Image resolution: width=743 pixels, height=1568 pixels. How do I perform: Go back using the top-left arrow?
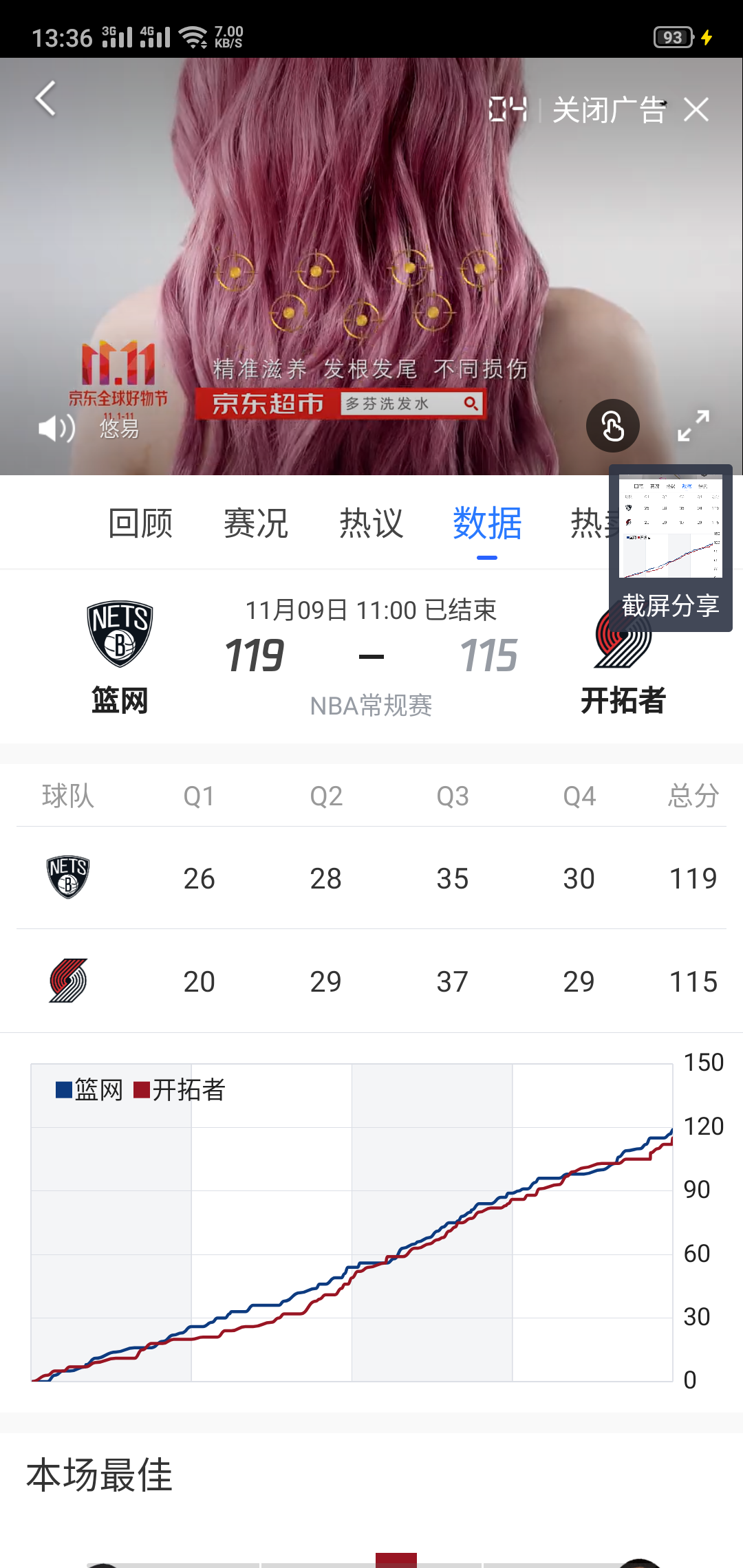coord(45,98)
